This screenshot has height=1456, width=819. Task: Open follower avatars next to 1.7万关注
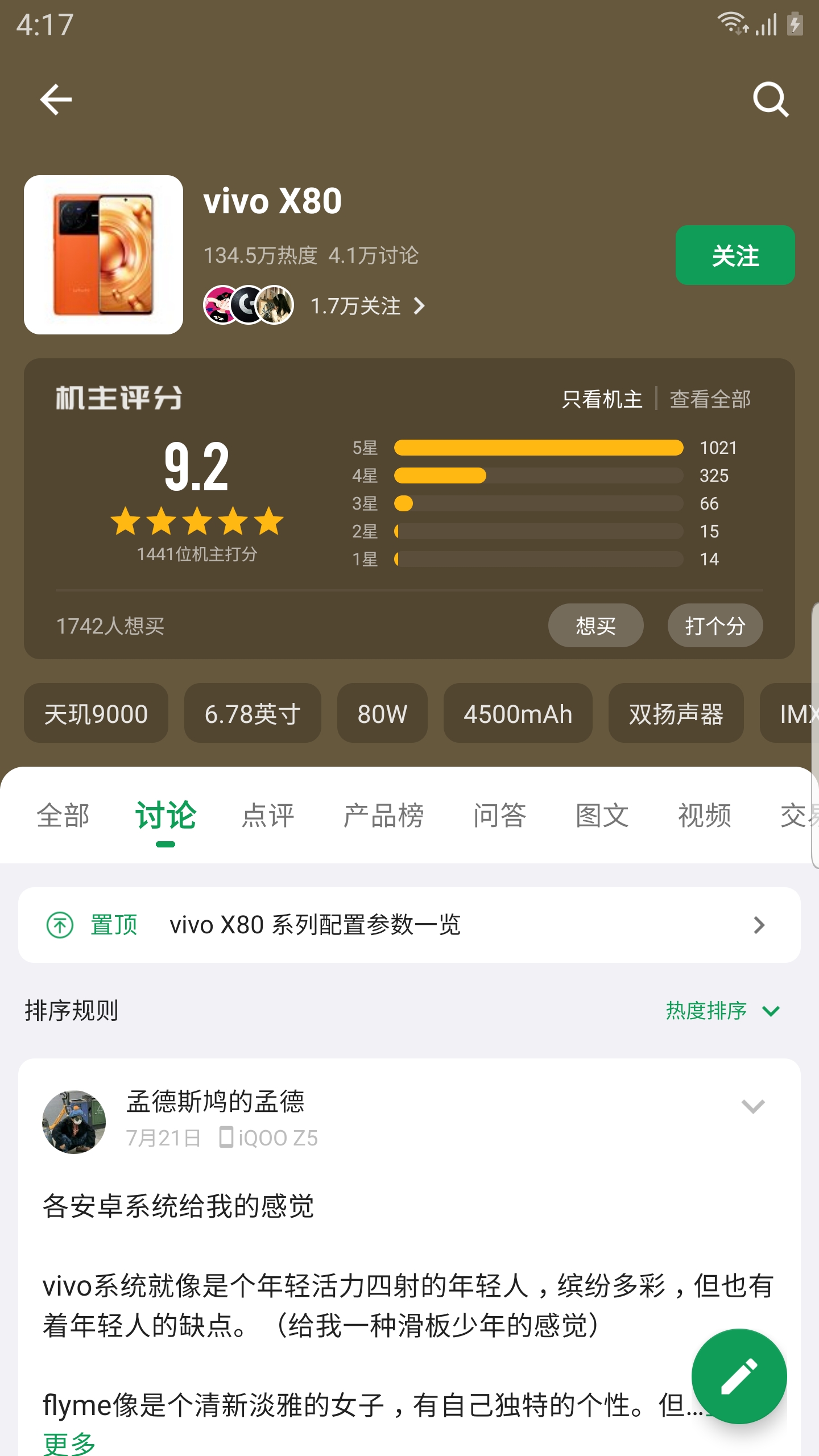tap(248, 306)
